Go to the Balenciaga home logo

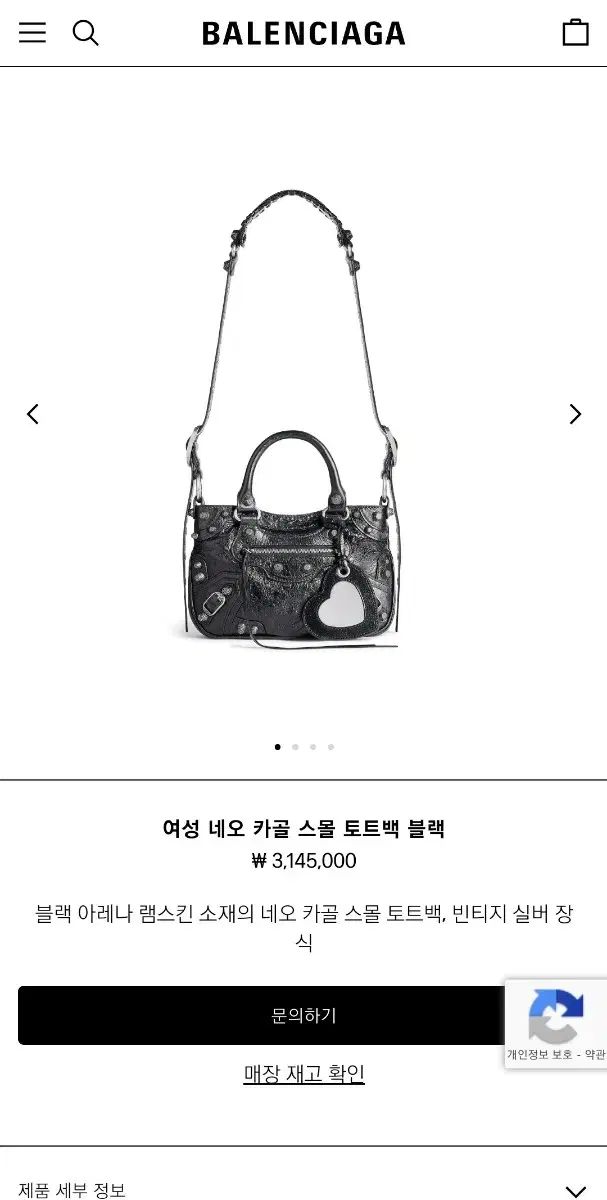click(303, 34)
